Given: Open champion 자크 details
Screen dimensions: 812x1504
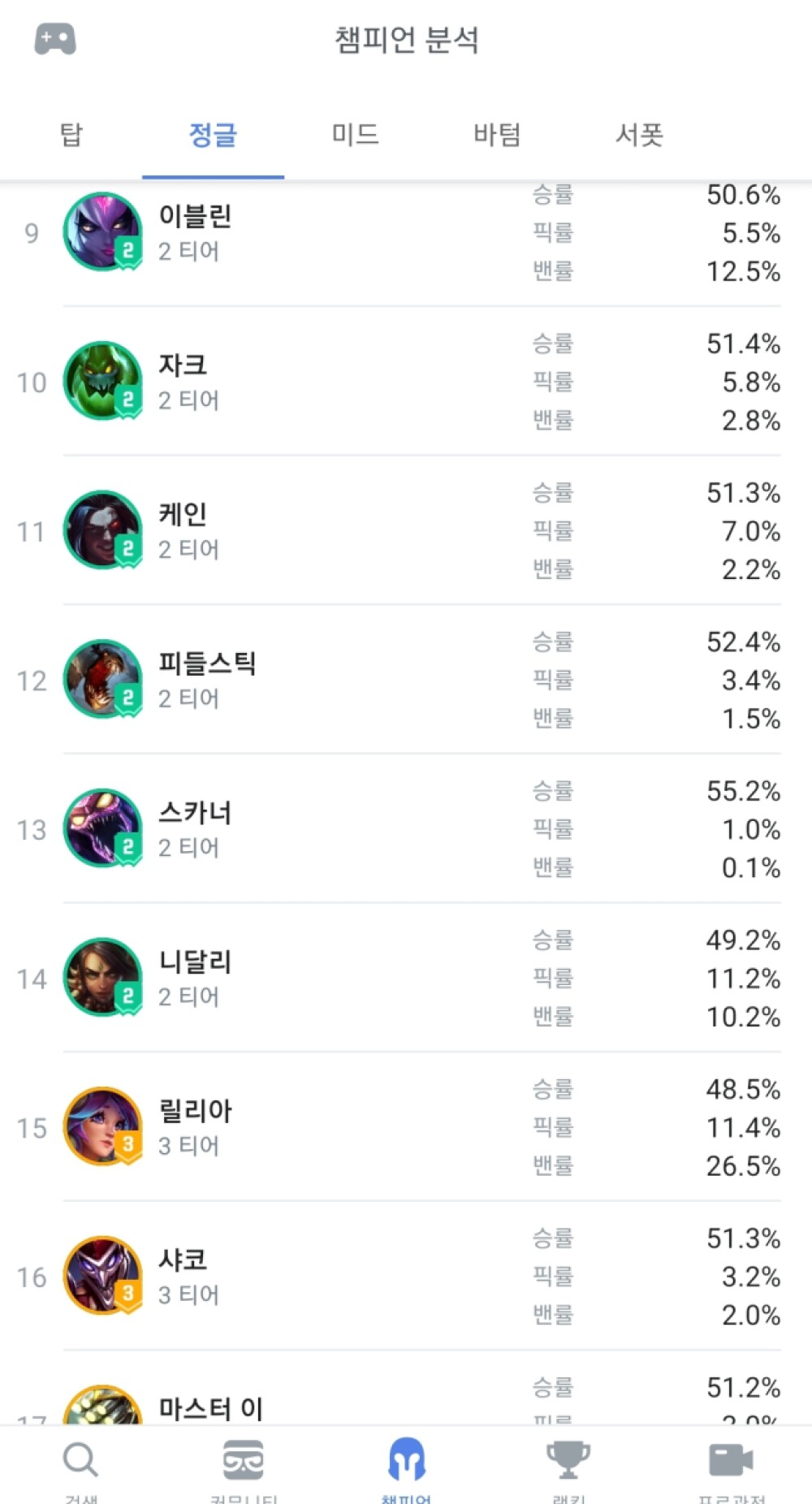Looking at the screenshot, I should point(406,382).
